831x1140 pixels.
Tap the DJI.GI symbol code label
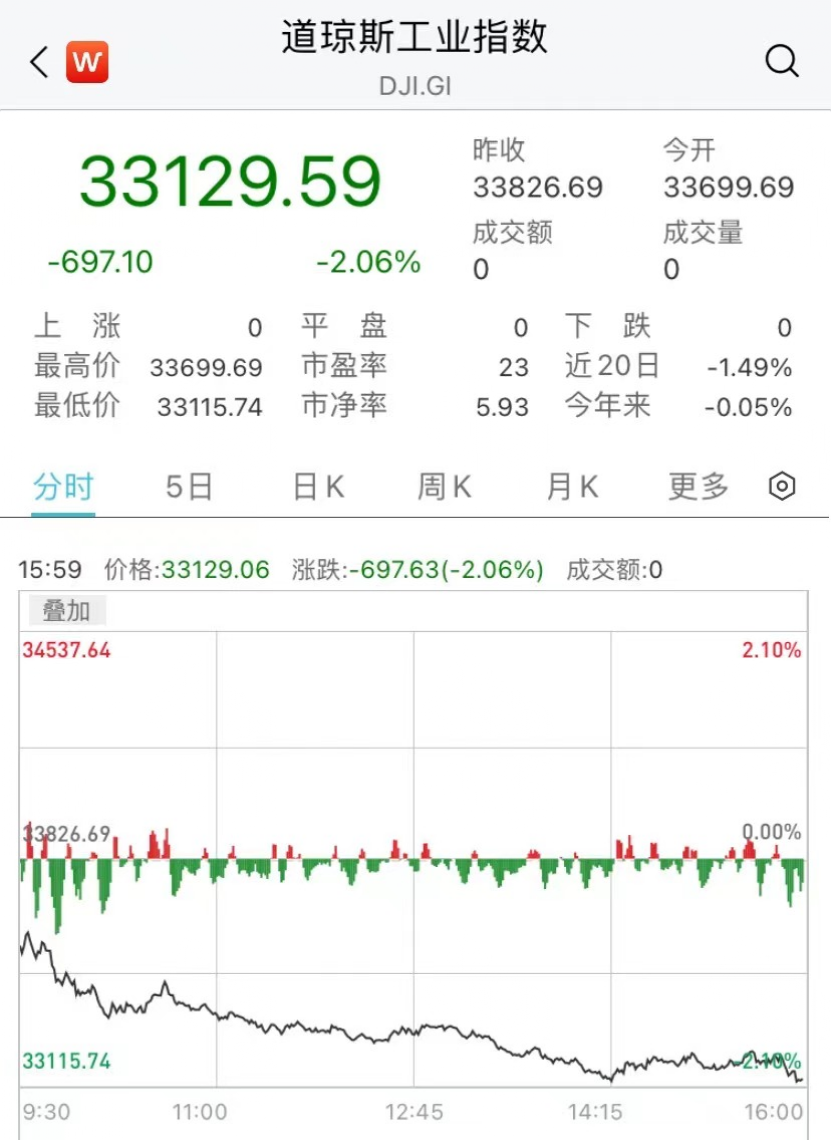(415, 86)
